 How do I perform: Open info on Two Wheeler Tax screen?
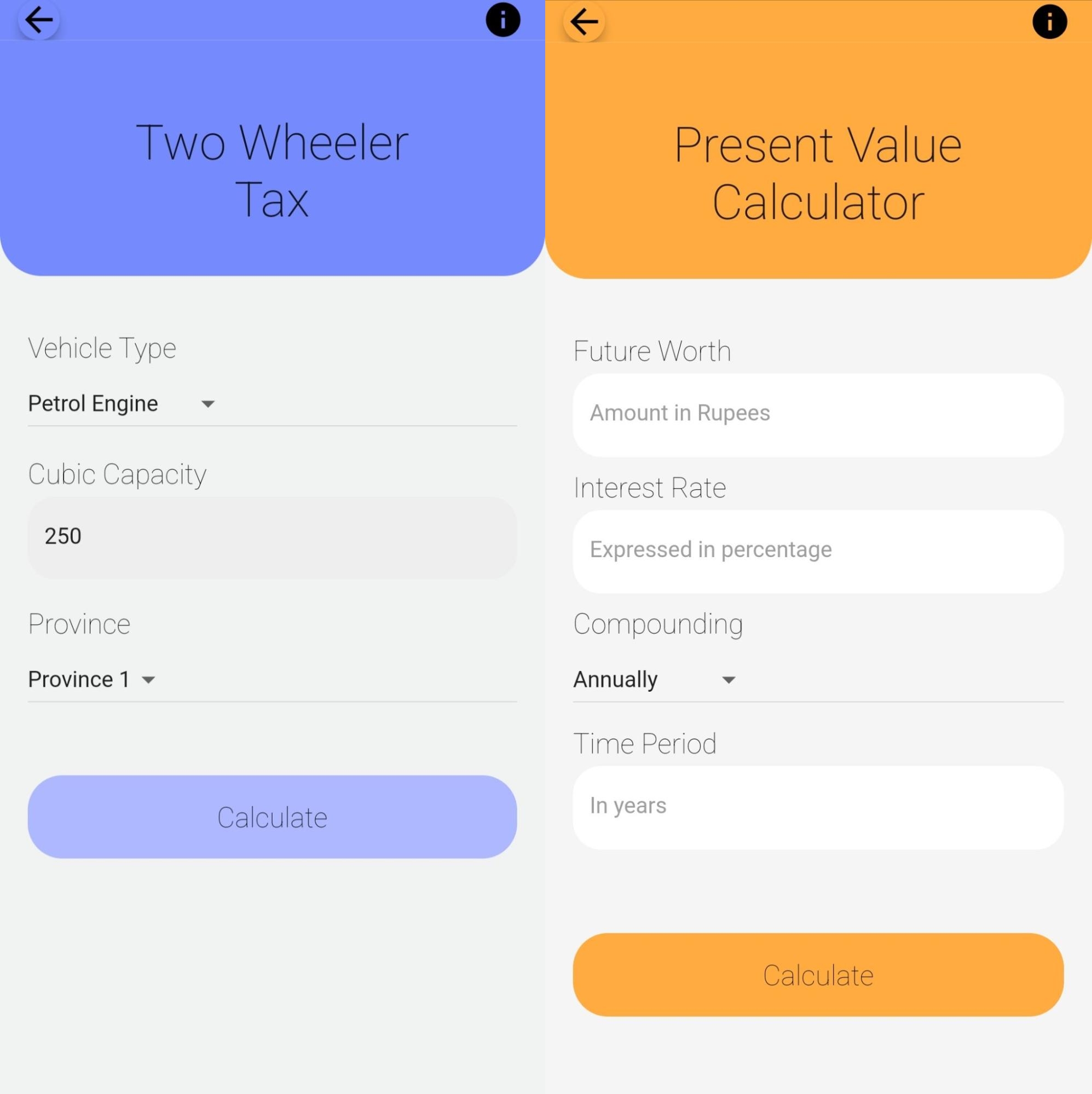coord(502,20)
